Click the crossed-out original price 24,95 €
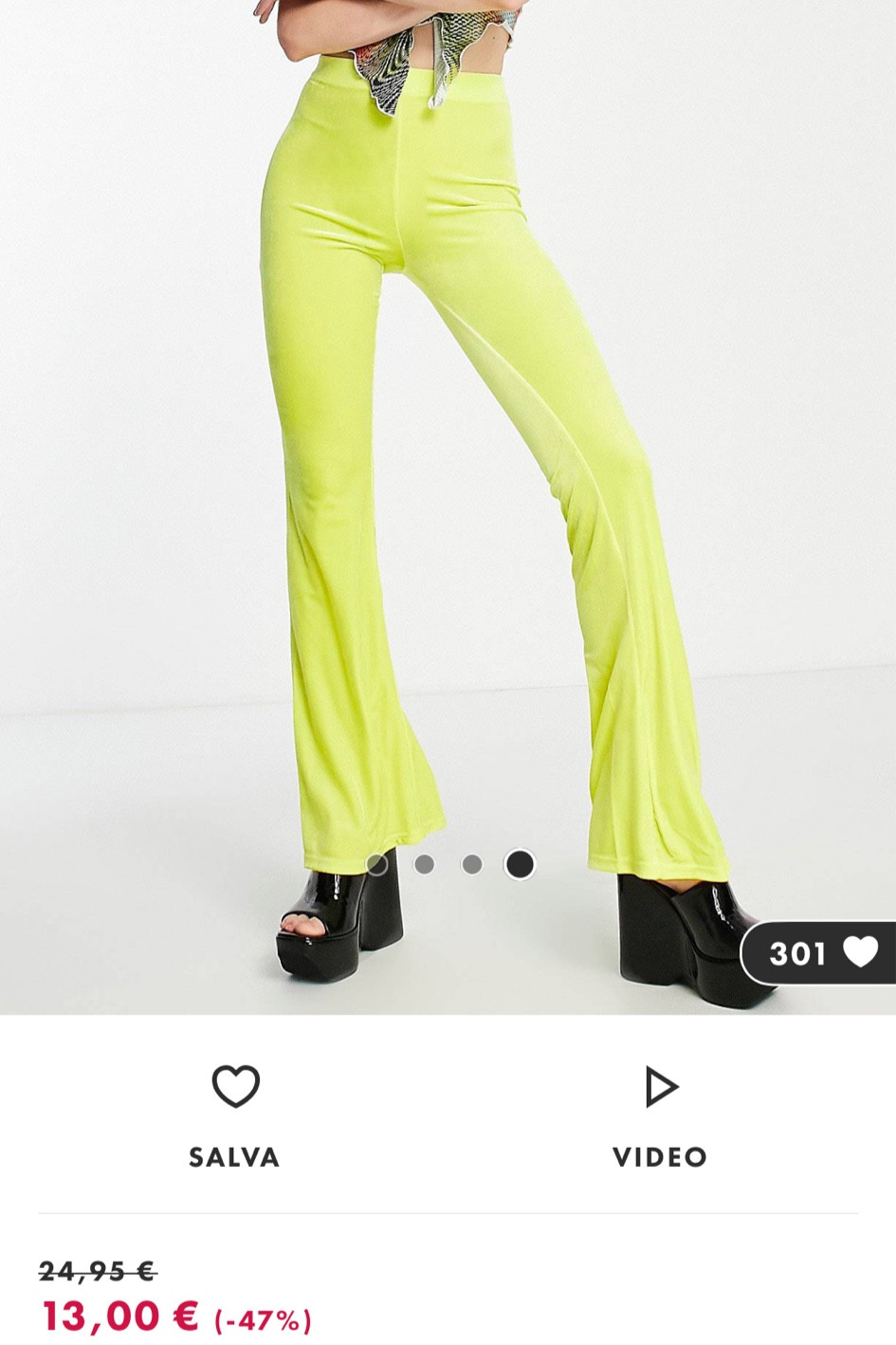This screenshot has width=896, height=1345. pyautogui.click(x=95, y=1271)
